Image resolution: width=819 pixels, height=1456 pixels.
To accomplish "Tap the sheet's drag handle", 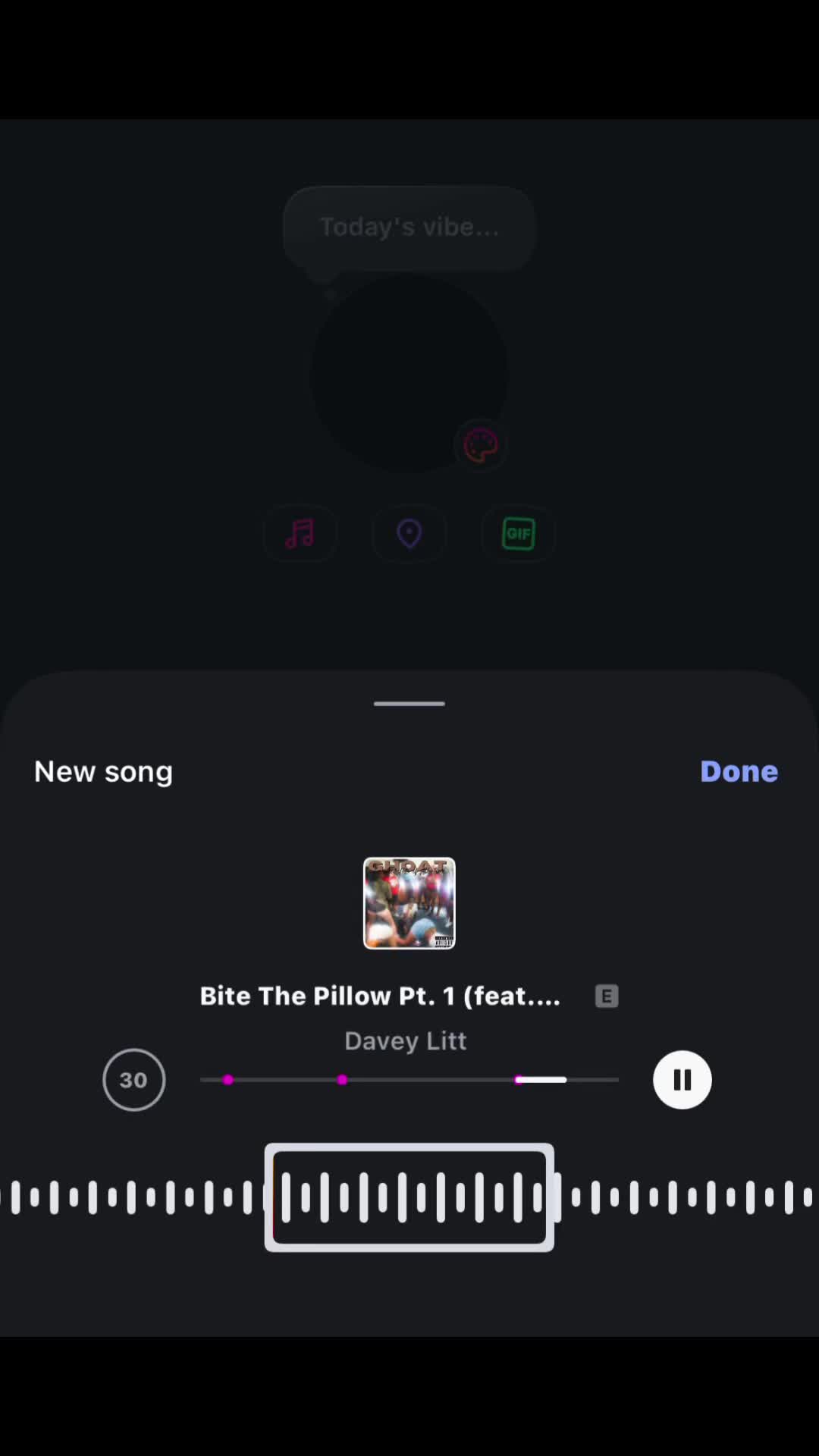I will coord(409,704).
